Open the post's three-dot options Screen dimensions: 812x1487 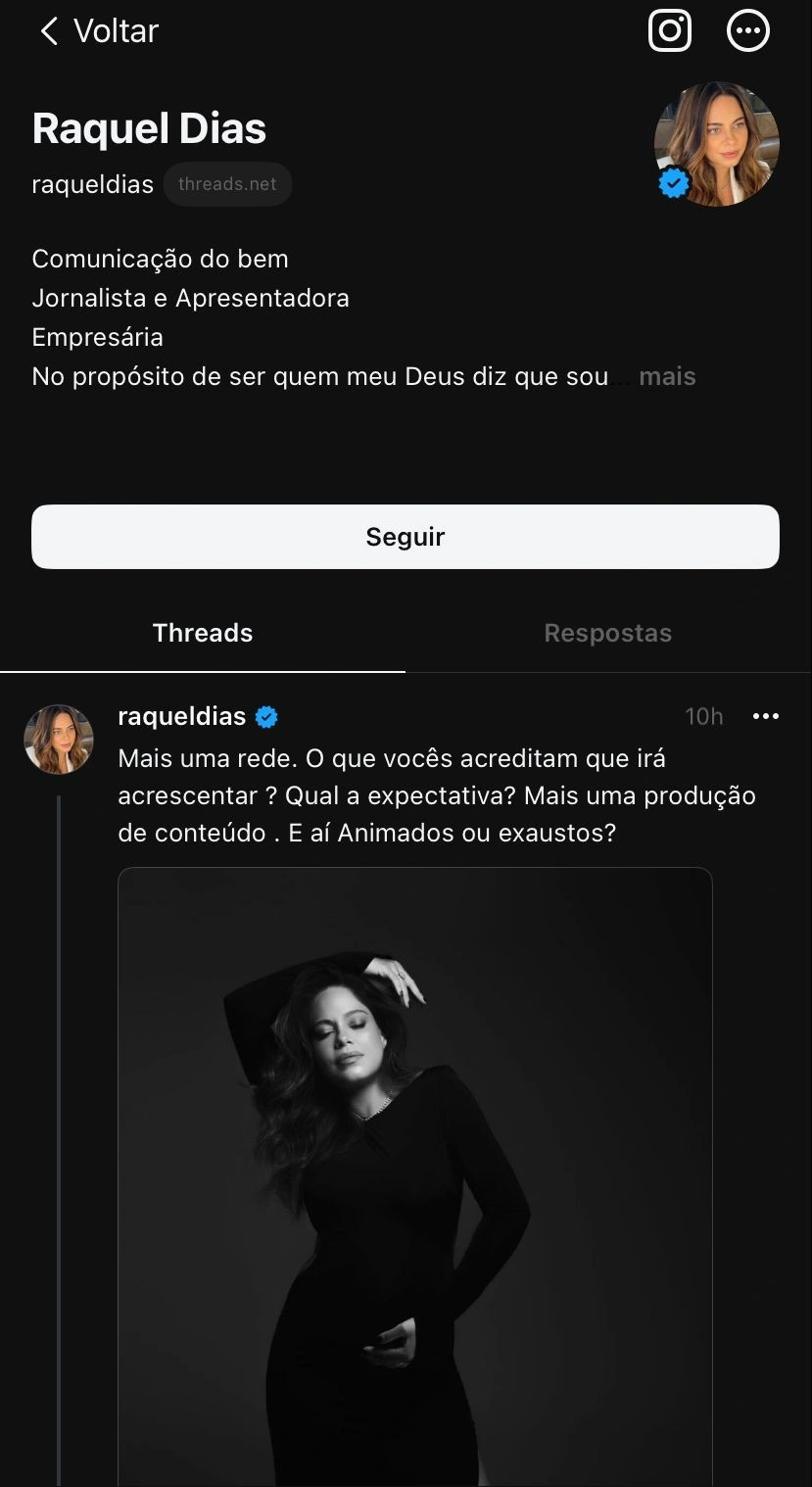765,716
